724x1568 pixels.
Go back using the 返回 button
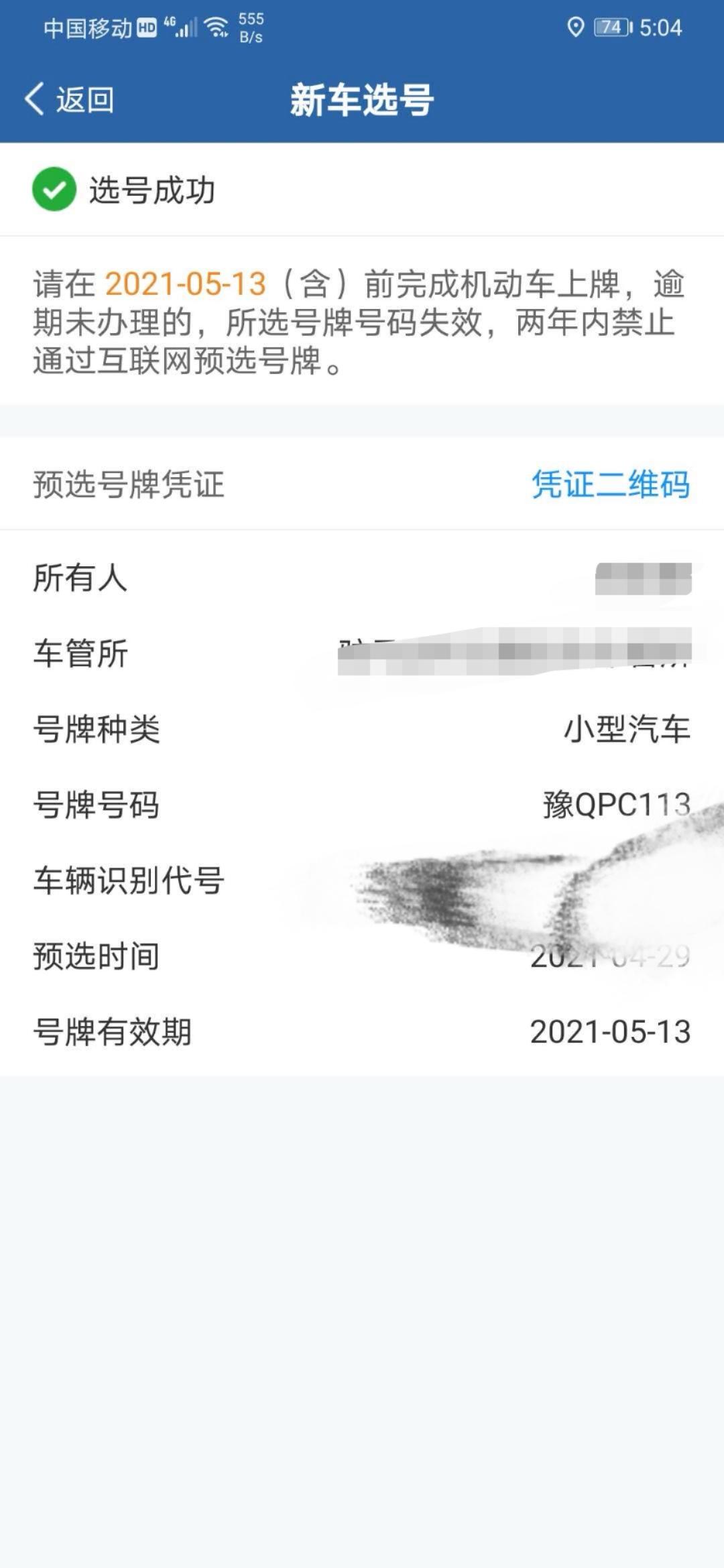70,101
